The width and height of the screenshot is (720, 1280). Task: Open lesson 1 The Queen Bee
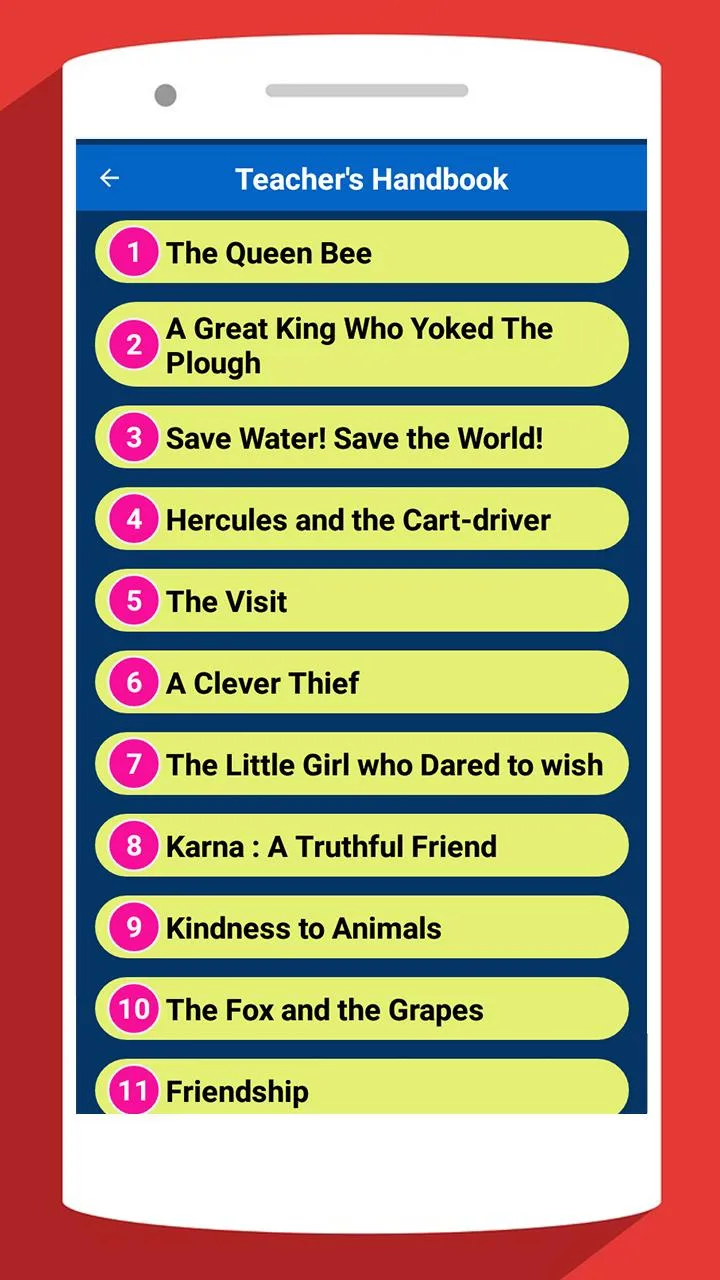(362, 252)
